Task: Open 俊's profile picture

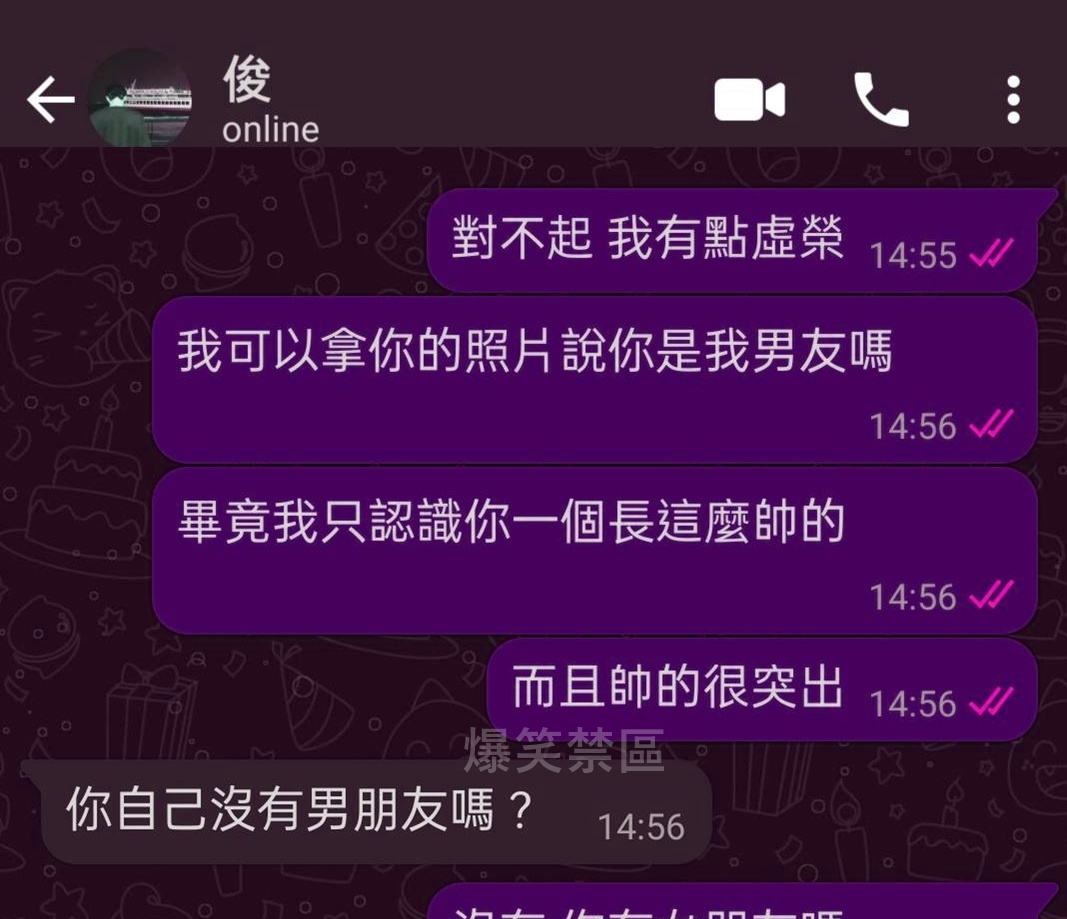Action: 140,100
